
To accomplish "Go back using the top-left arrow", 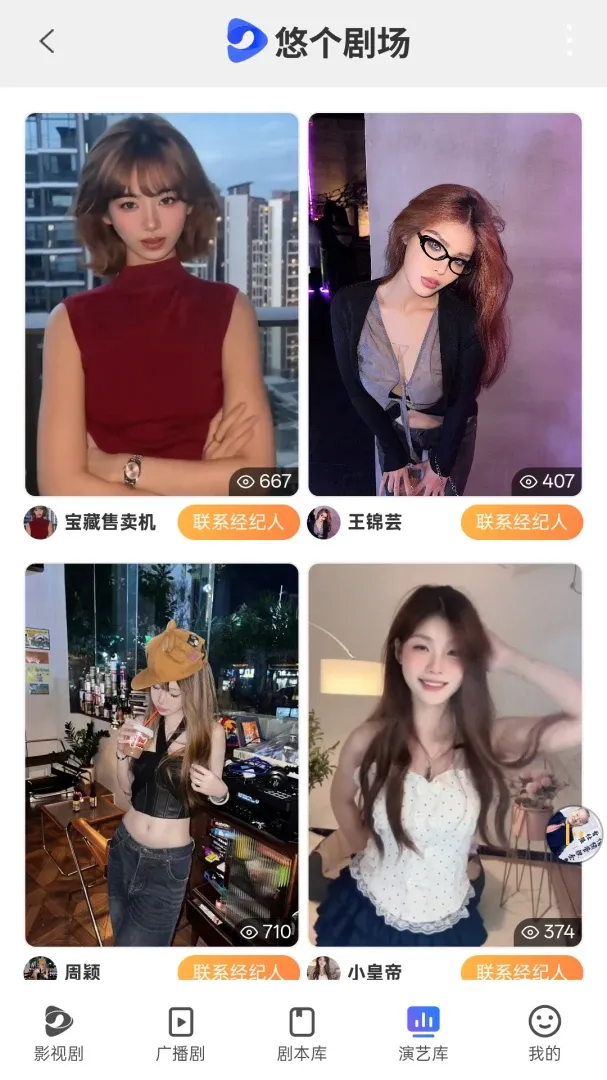I will (46, 41).
